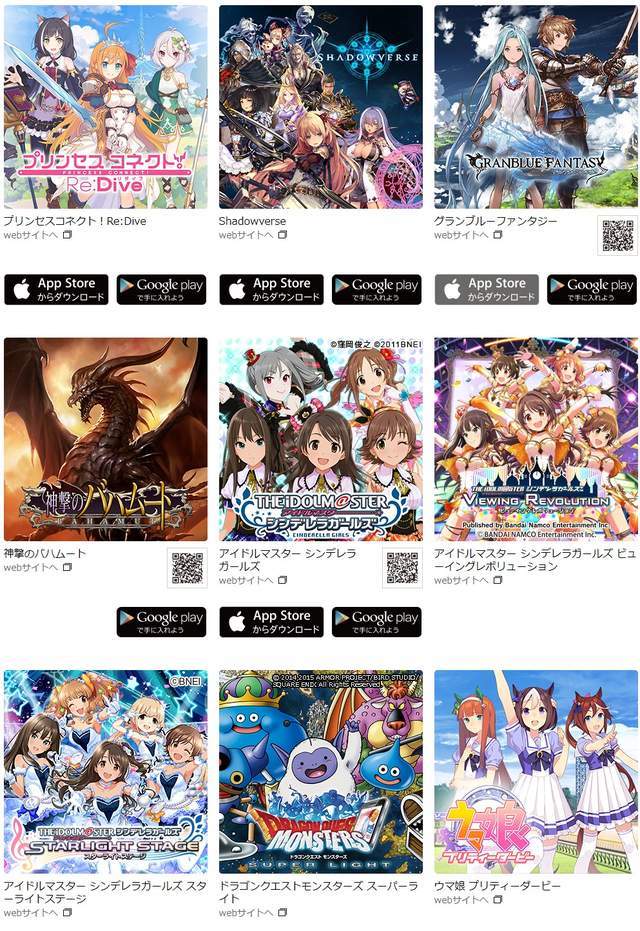Download Shadowverse from the App Store
The width and height of the screenshot is (640, 931).
(271, 290)
